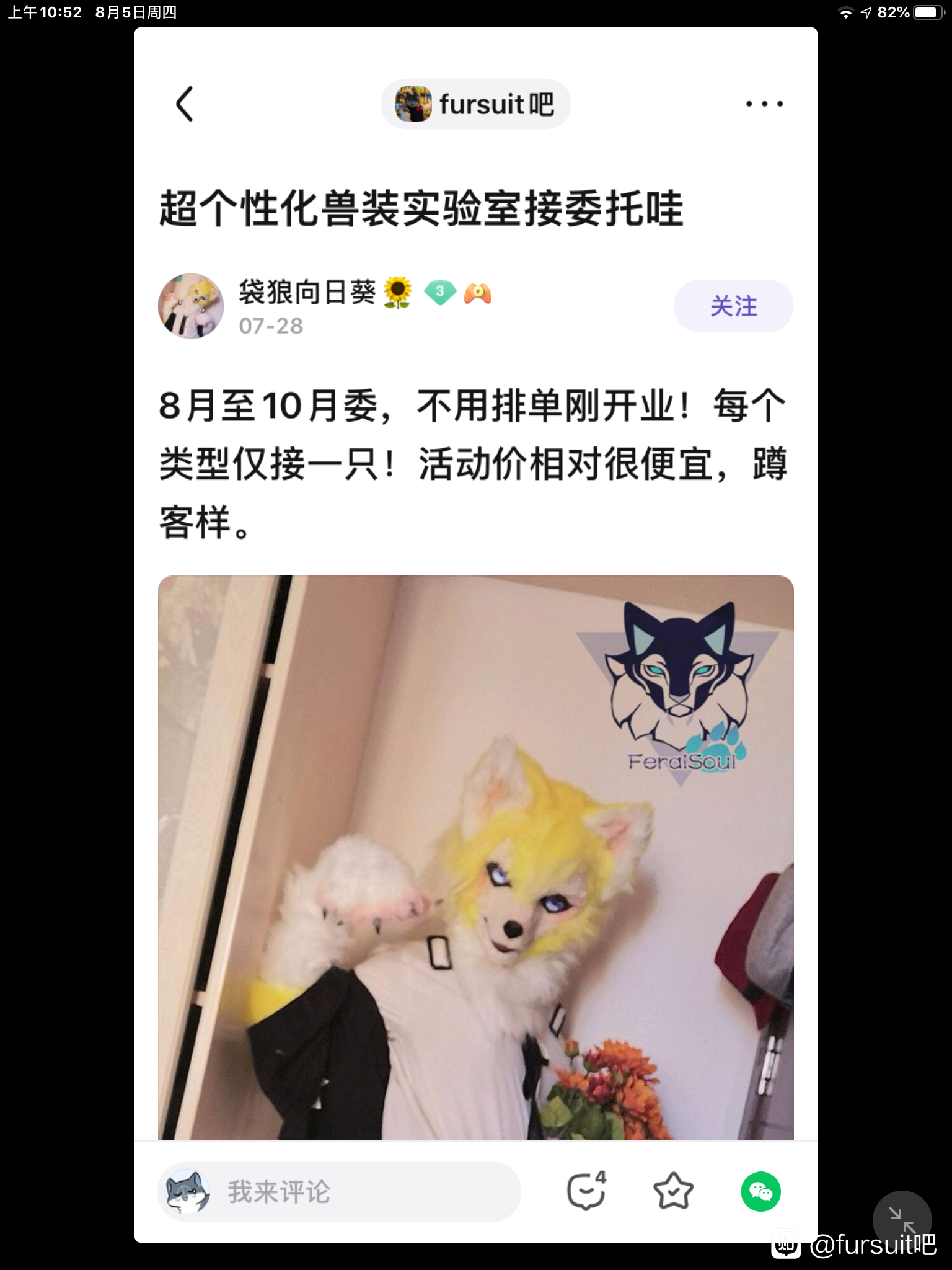Image resolution: width=952 pixels, height=1270 pixels.
Task: View the 4 comments via comment icon
Action: [586, 1191]
